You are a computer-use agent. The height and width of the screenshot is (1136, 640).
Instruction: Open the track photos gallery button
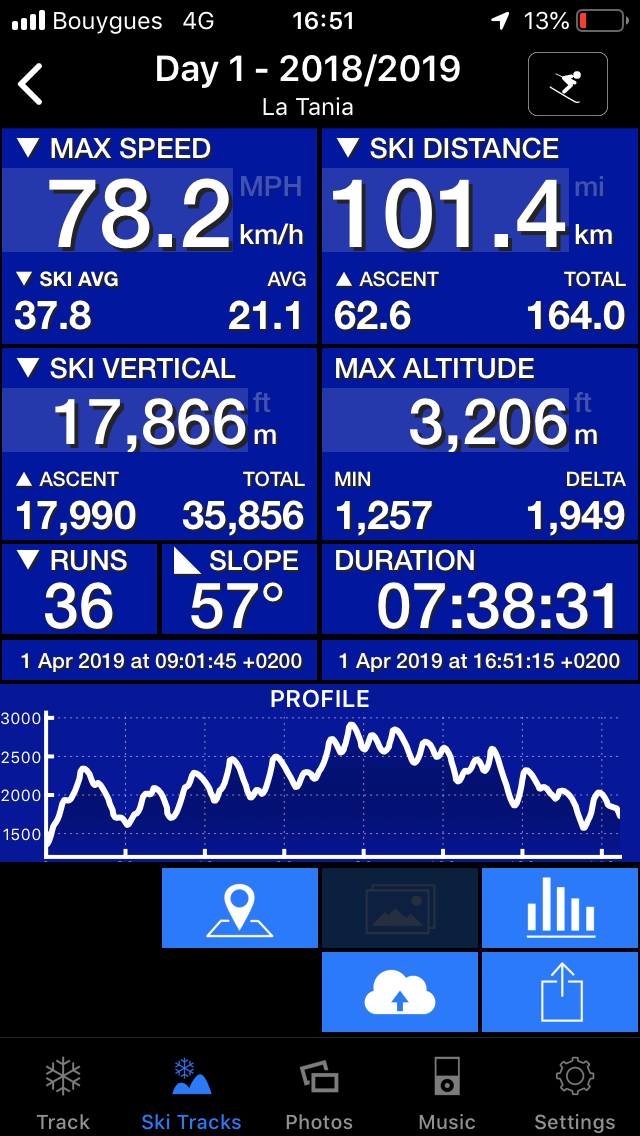[400, 908]
